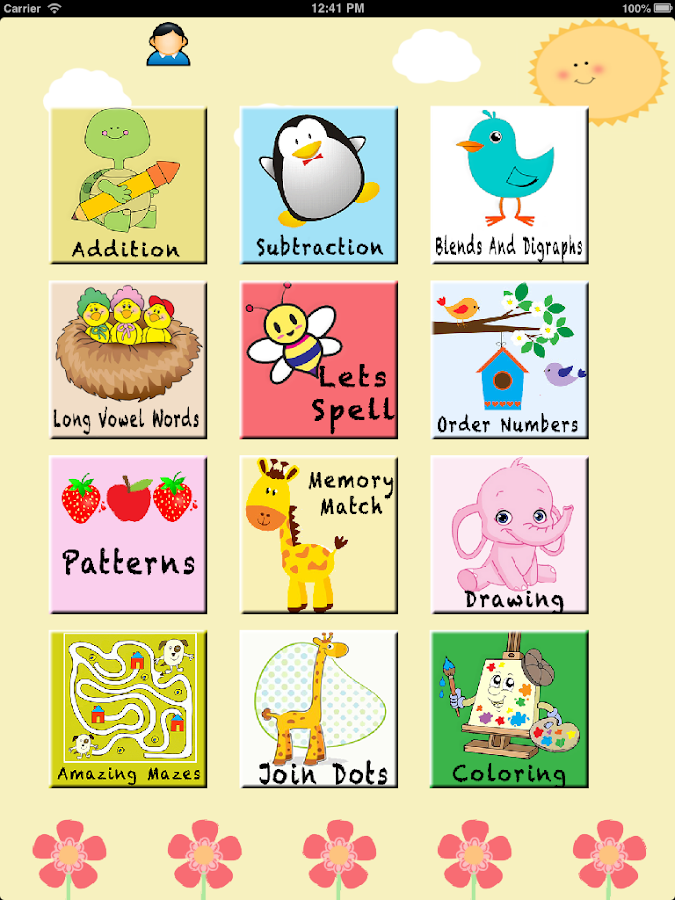
Task: Start the Subtraction game
Action: click(x=319, y=185)
